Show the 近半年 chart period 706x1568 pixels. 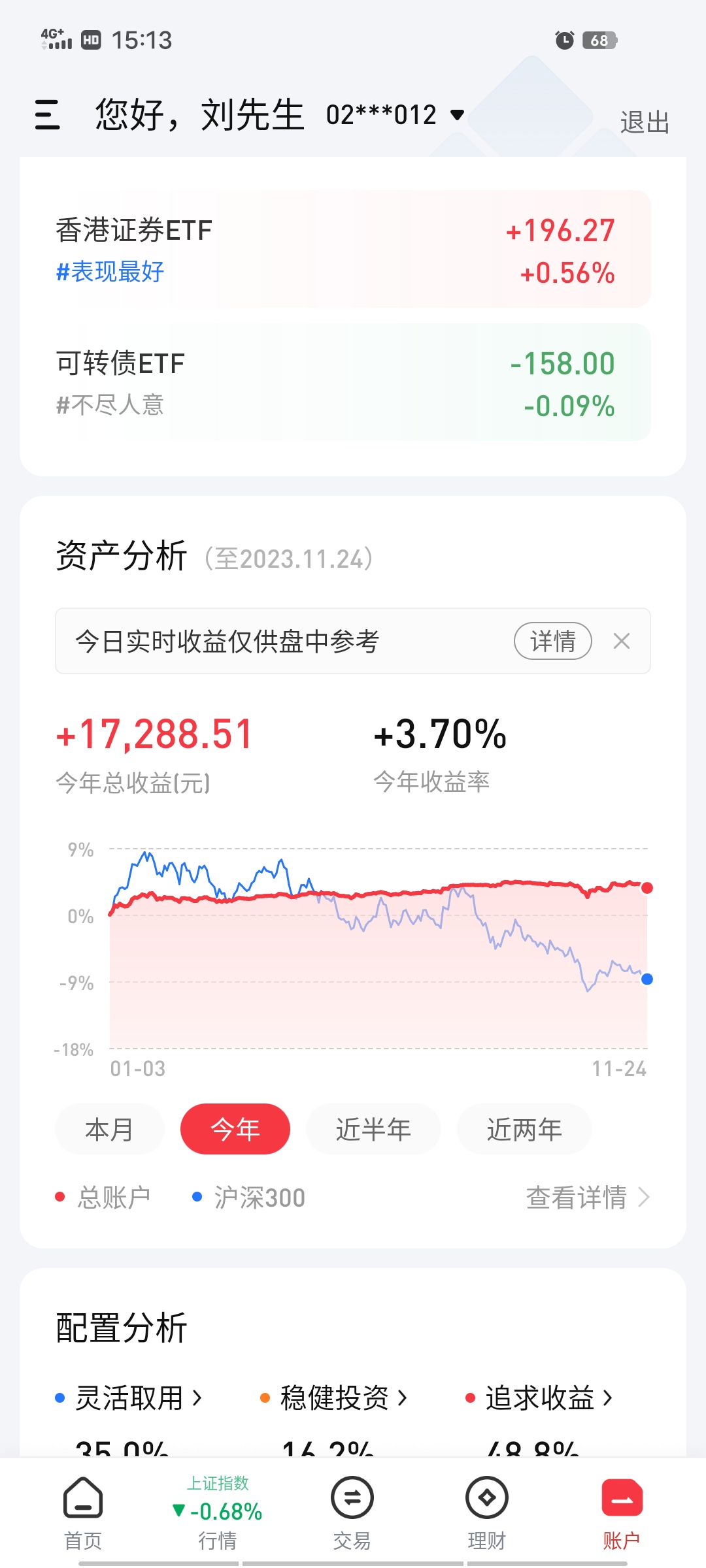pyautogui.click(x=373, y=1129)
